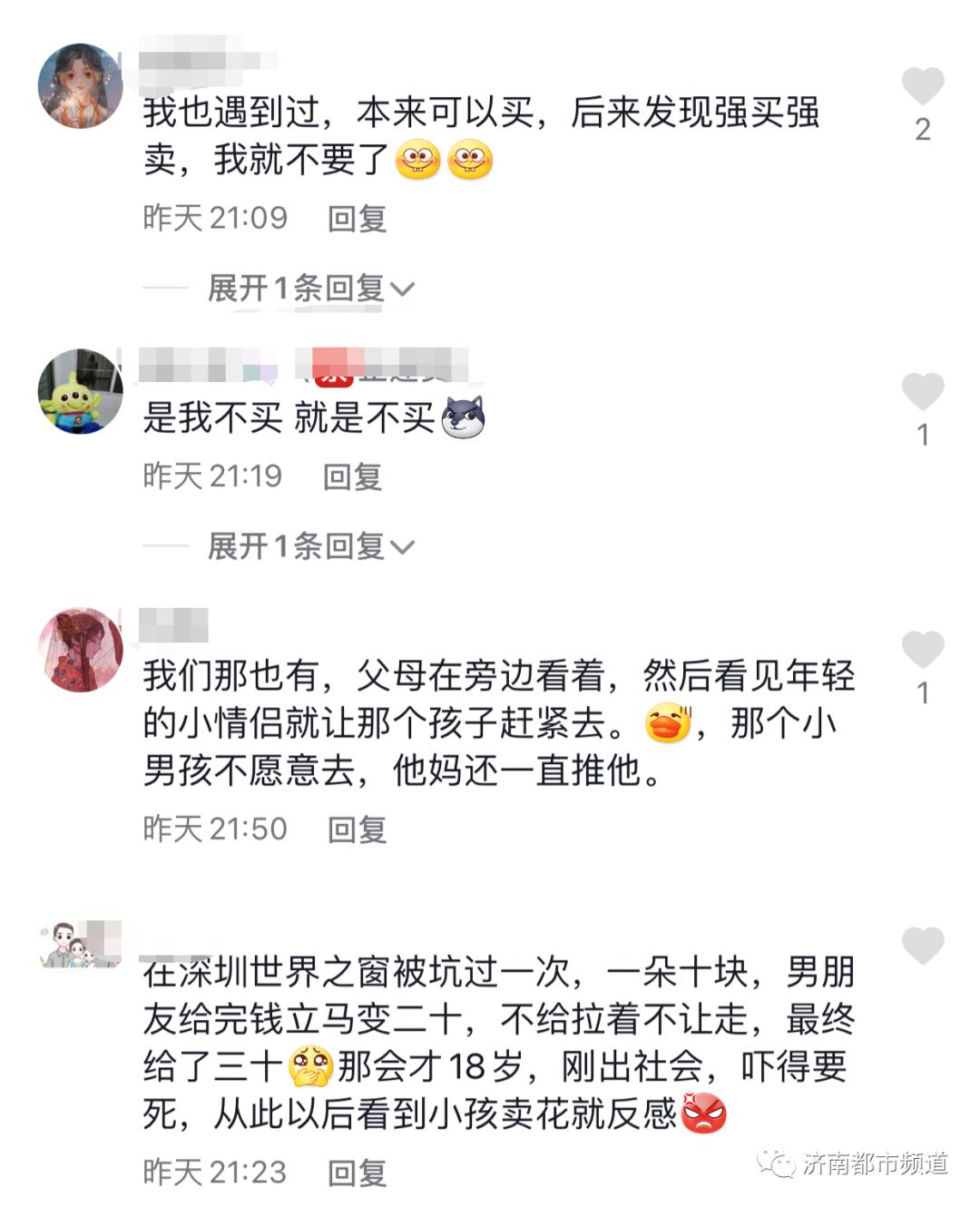This screenshot has height=1207, width=980.
Task: Expand 1 reply under the 21:19 comment
Action: tap(310, 546)
